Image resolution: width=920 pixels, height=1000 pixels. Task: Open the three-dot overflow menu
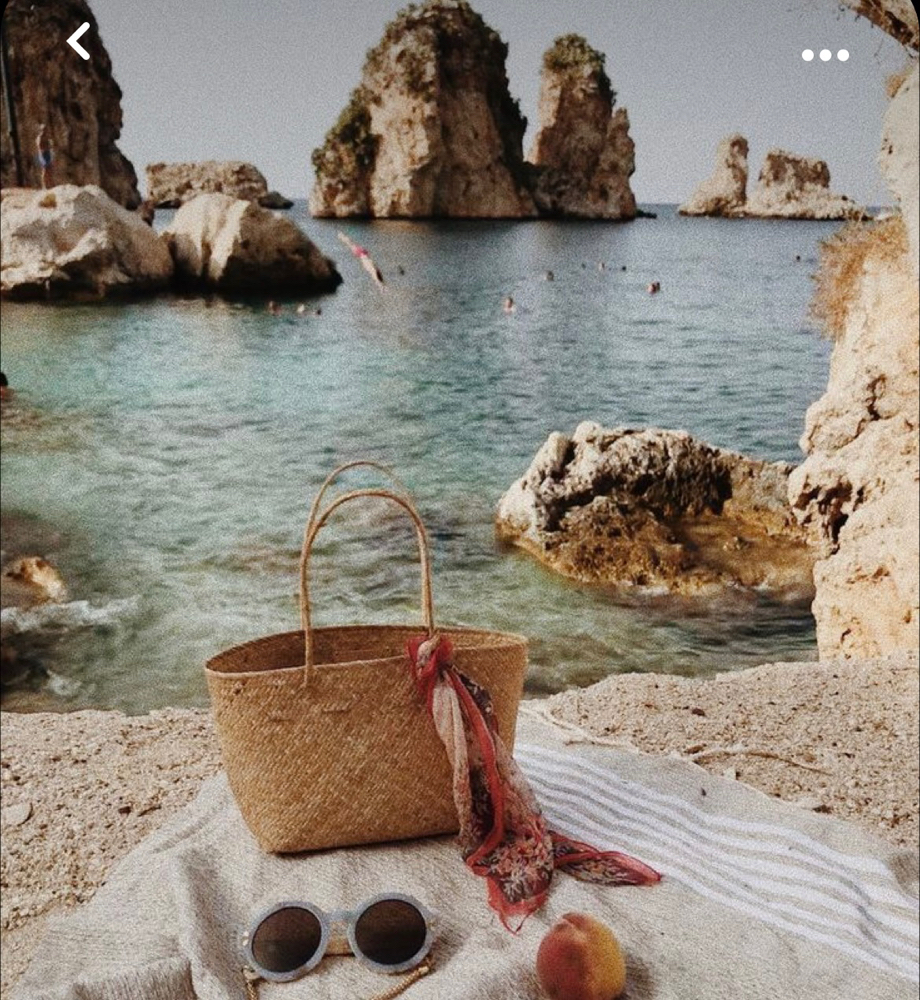click(825, 55)
